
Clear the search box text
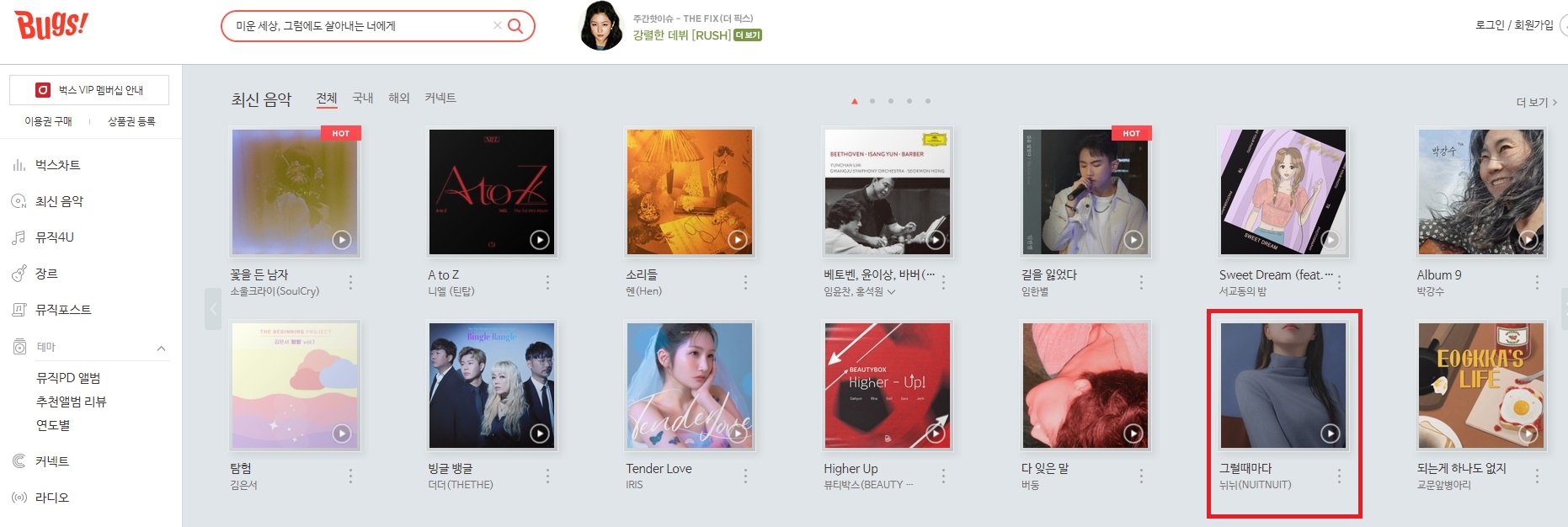(x=497, y=26)
